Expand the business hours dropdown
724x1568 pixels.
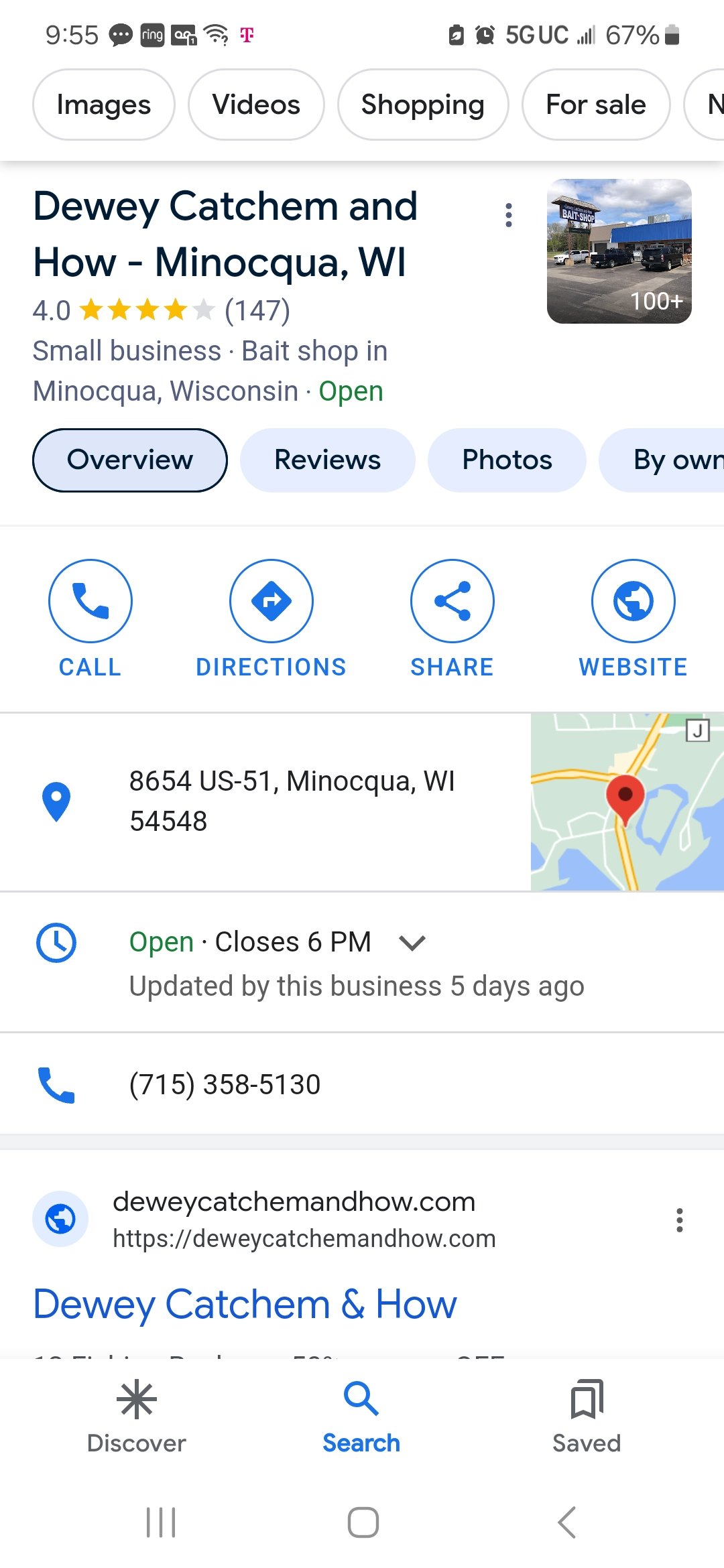tap(412, 943)
